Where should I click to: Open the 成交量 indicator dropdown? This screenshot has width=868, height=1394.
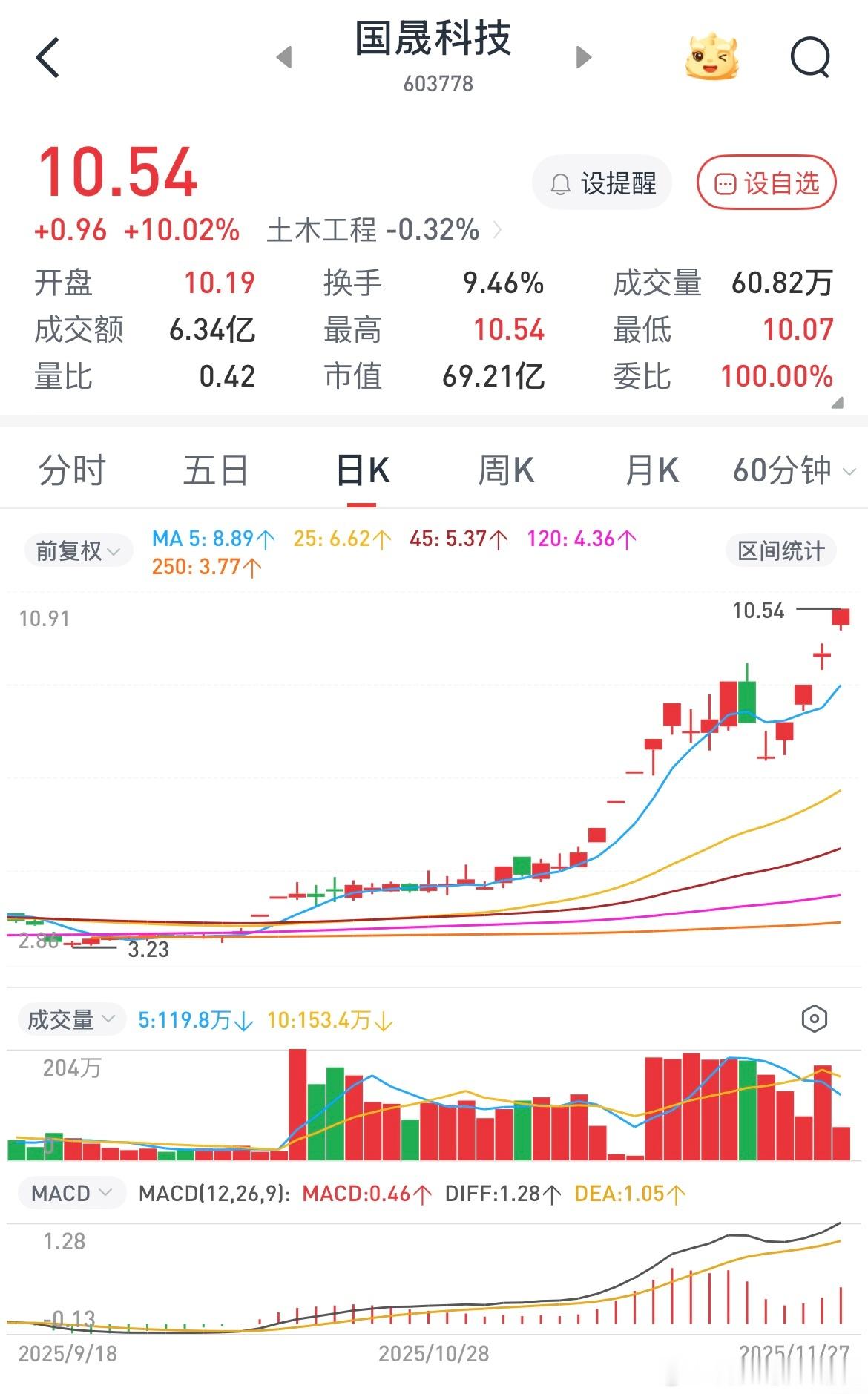(70, 1019)
